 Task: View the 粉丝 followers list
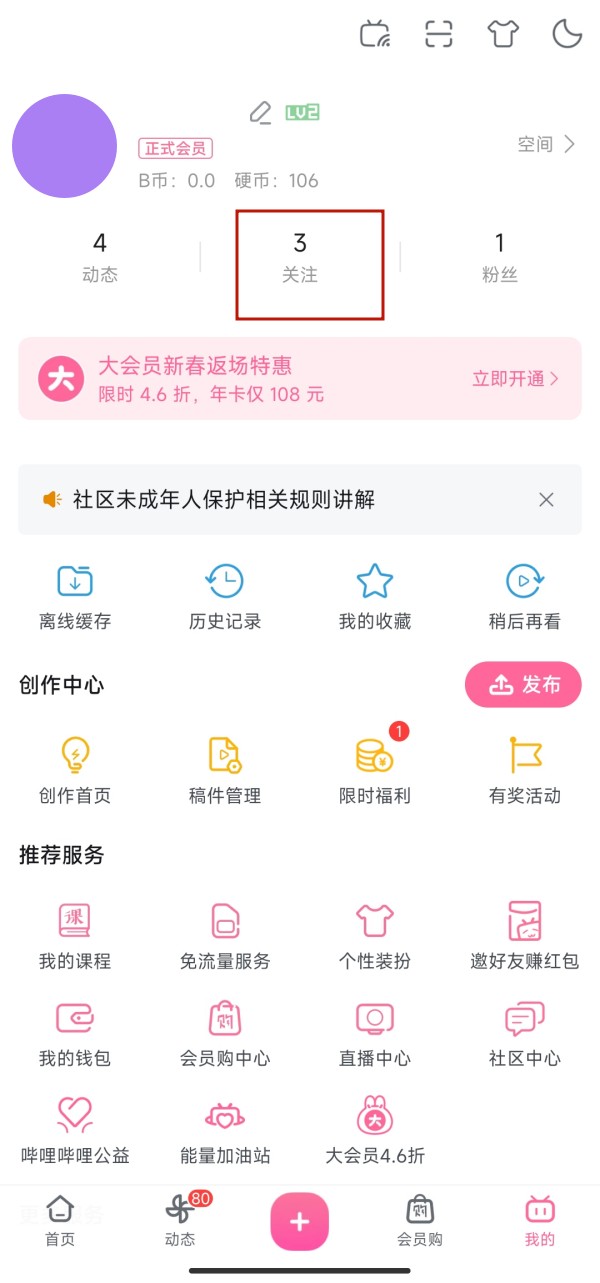tap(500, 257)
